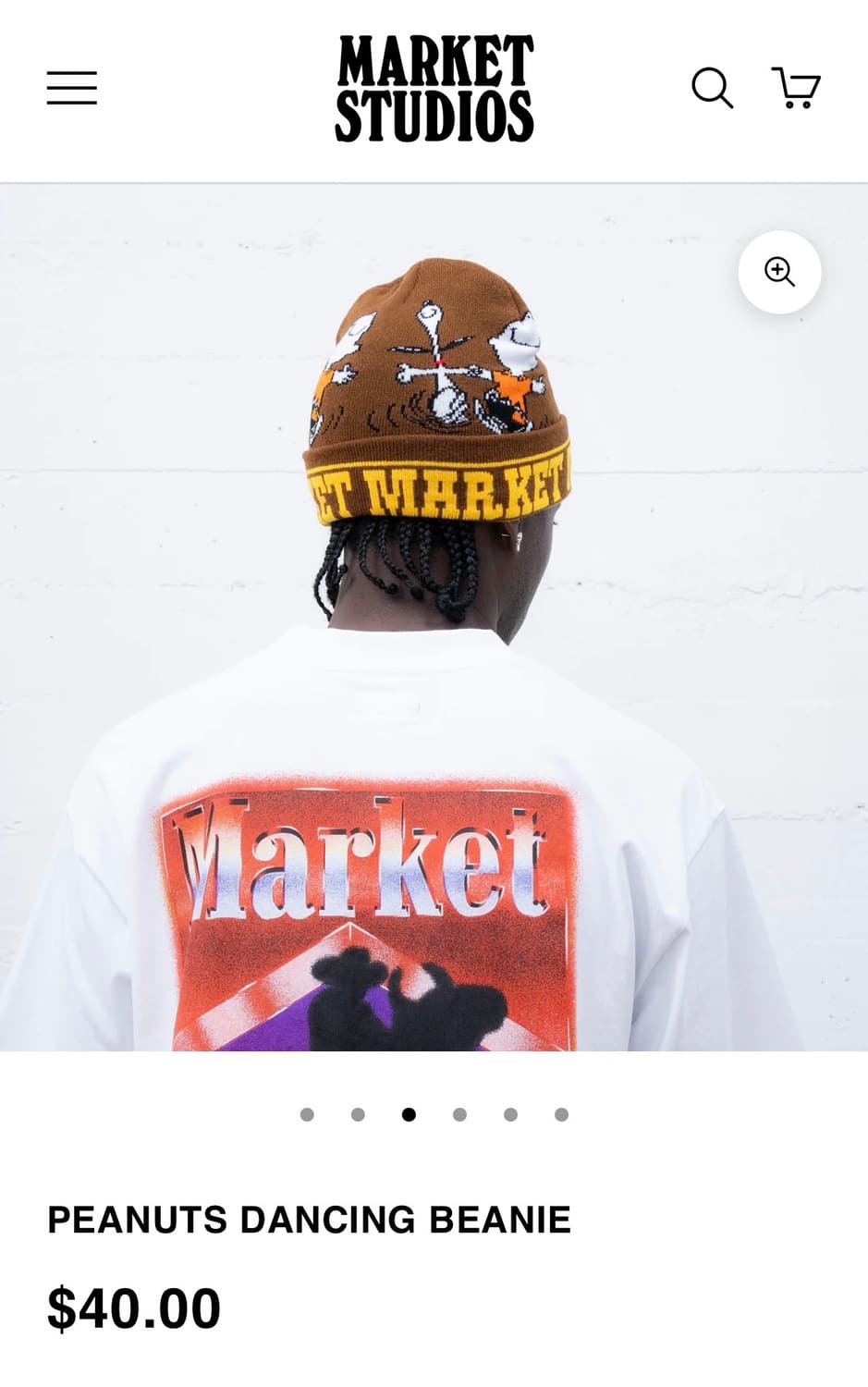The width and height of the screenshot is (868, 1387).
Task: Tap the cart icon at top right
Action: tap(797, 89)
